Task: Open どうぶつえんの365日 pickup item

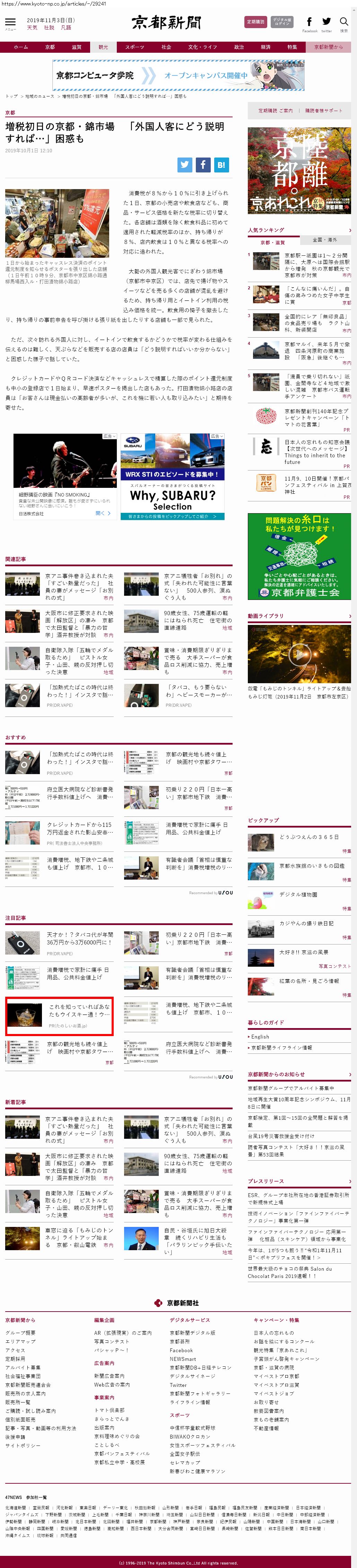Action: click(x=309, y=837)
